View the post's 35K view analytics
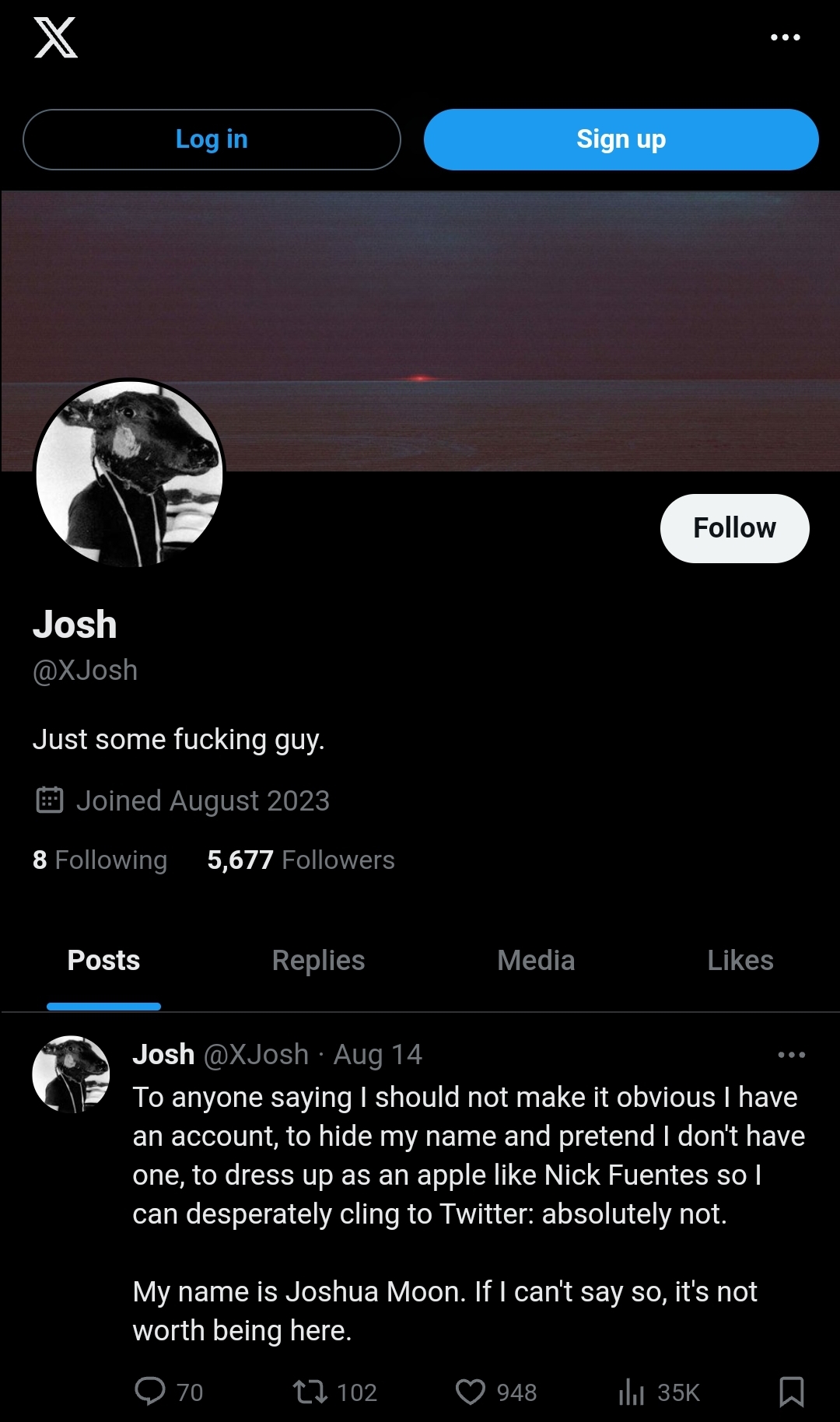Screen dimensions: 840x1422 click(660, 1392)
